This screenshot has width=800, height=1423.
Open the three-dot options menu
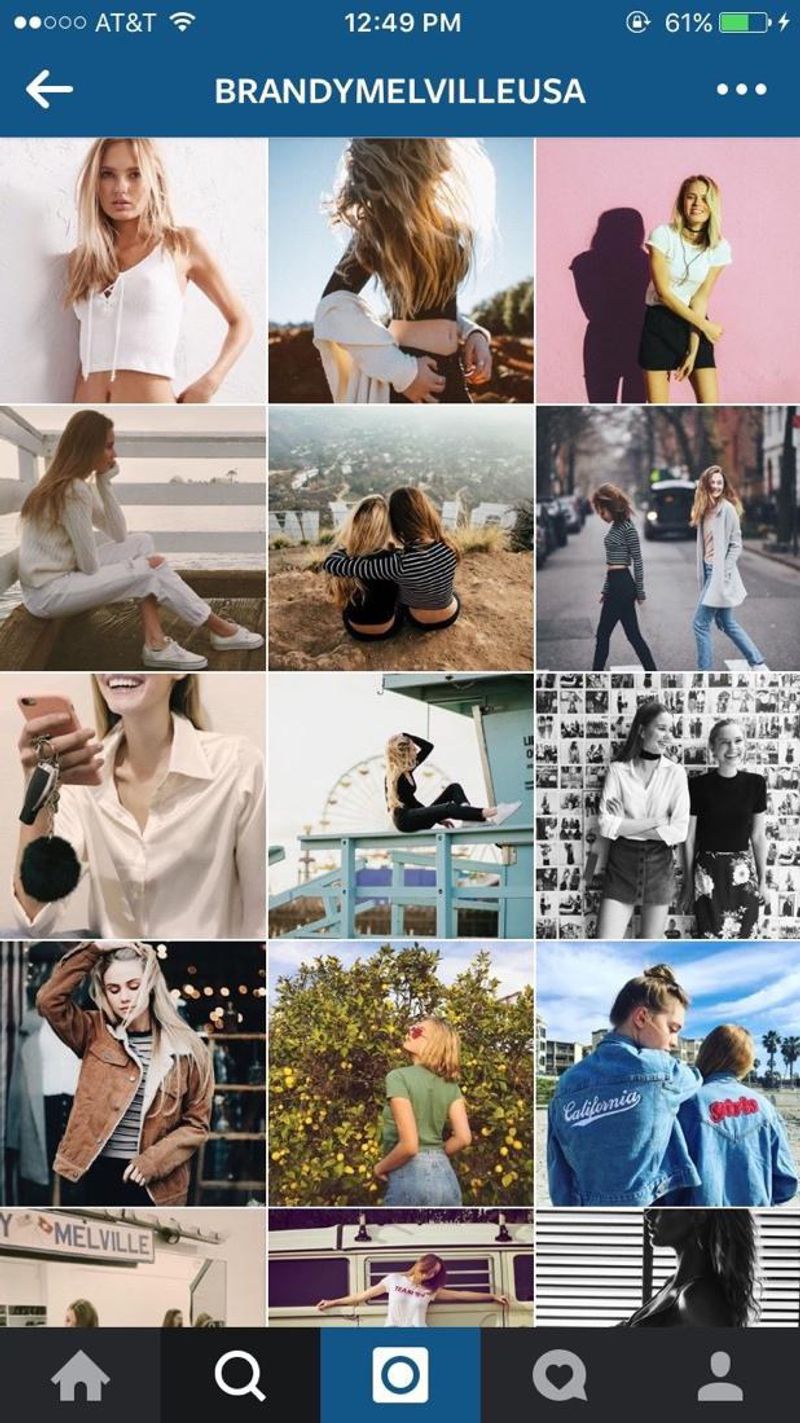pyautogui.click(x=741, y=90)
